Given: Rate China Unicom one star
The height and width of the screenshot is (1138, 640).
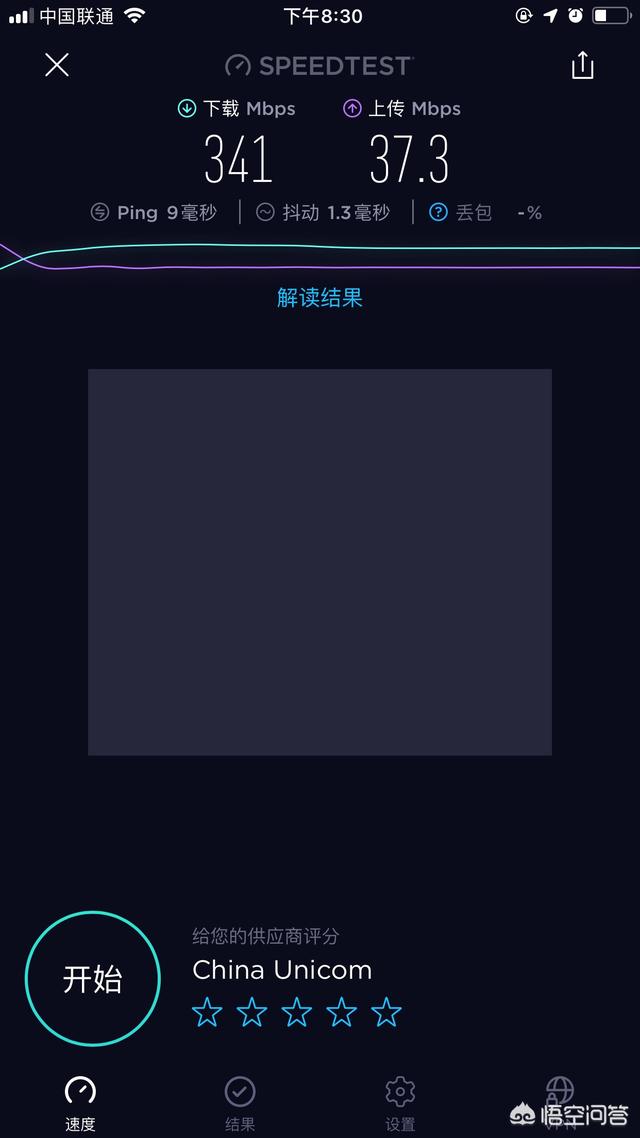Looking at the screenshot, I should [207, 1012].
